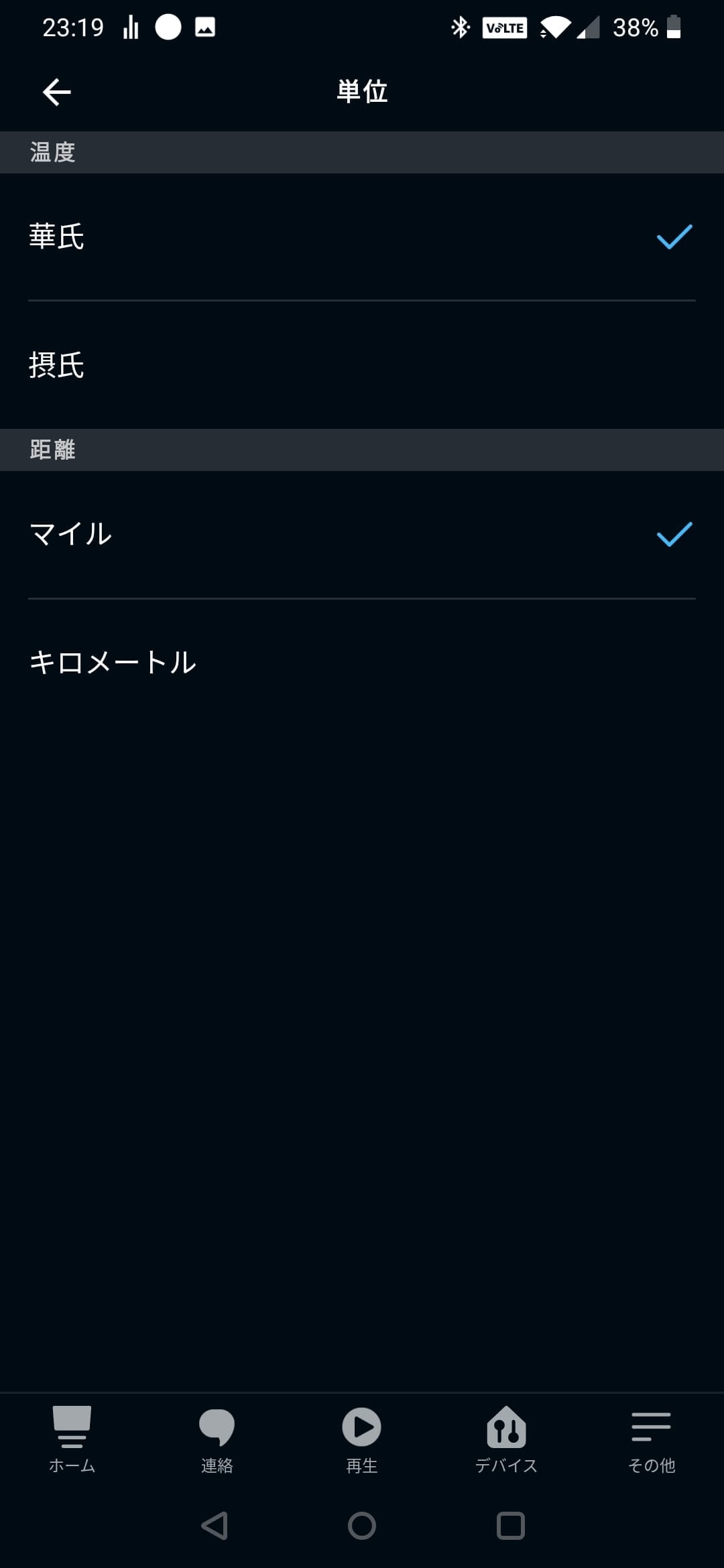The height and width of the screenshot is (1568, 724).
Task: Open the ホーム tab
Action: pos(72,1439)
